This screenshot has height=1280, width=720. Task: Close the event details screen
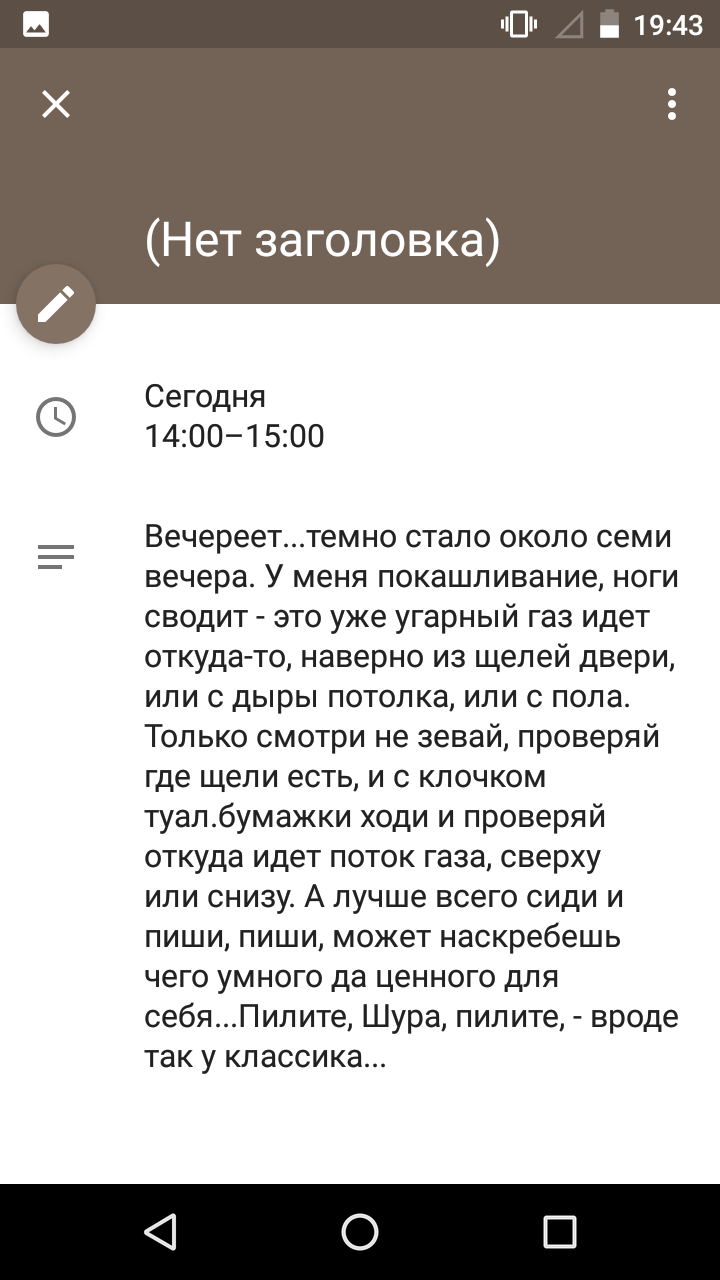pyautogui.click(x=56, y=104)
